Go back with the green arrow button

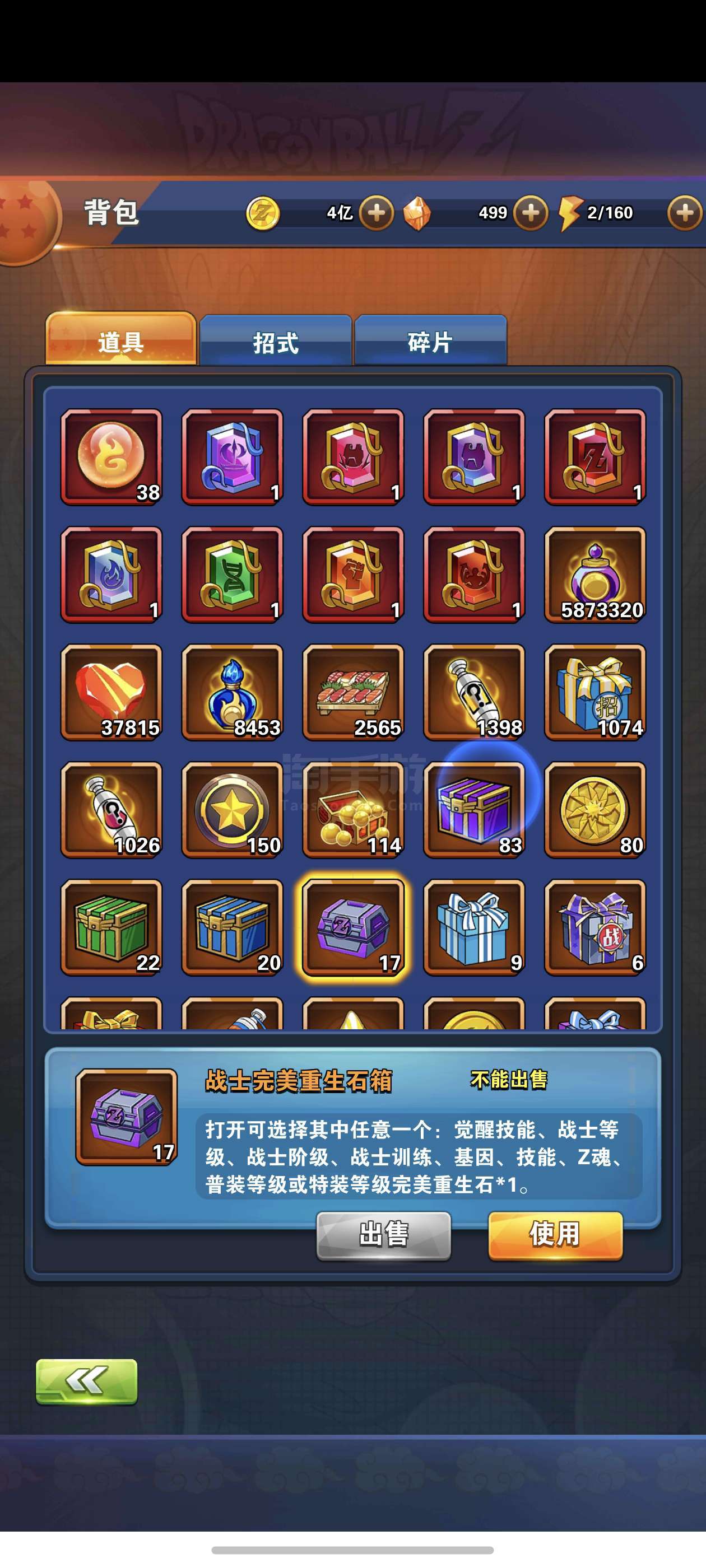pyautogui.click(x=86, y=1381)
